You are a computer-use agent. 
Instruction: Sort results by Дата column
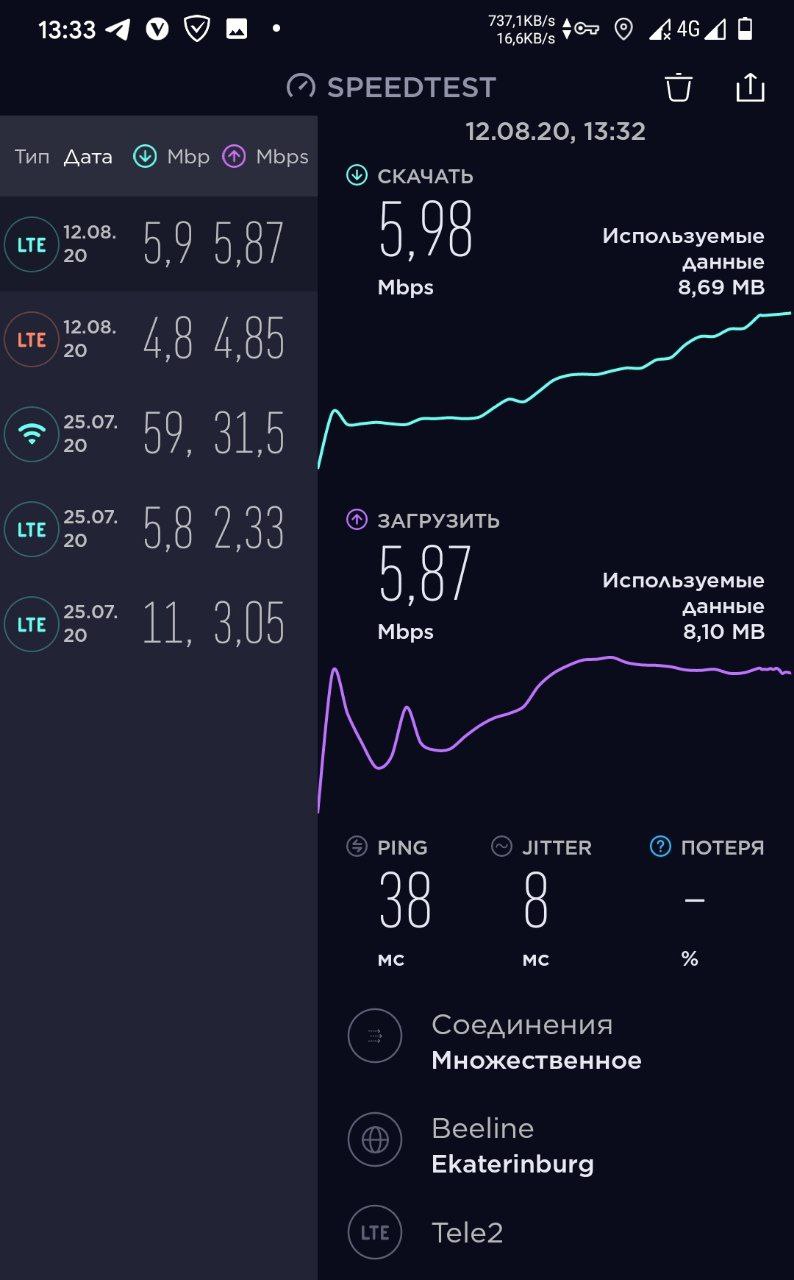pos(88,157)
